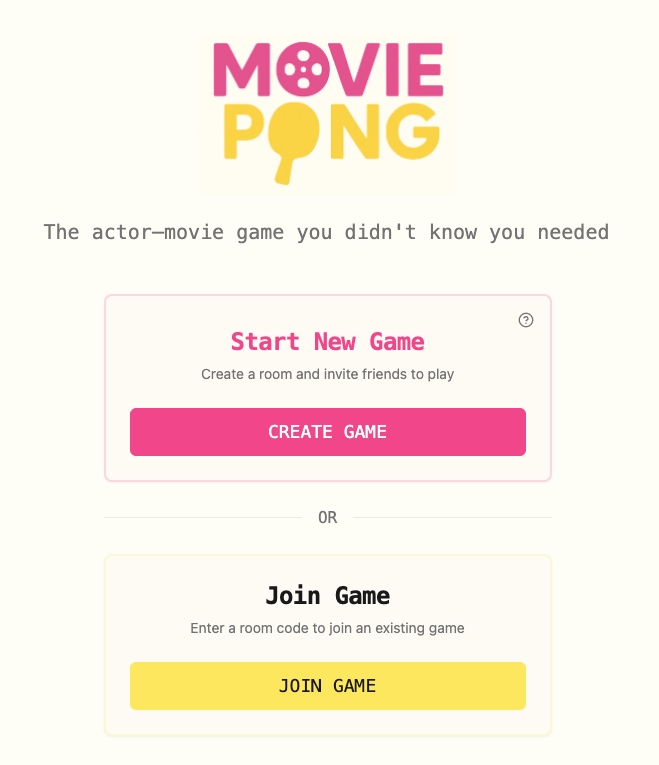The image size is (659, 765).
Task: Open the help icon in Start New Game
Action: [526, 320]
